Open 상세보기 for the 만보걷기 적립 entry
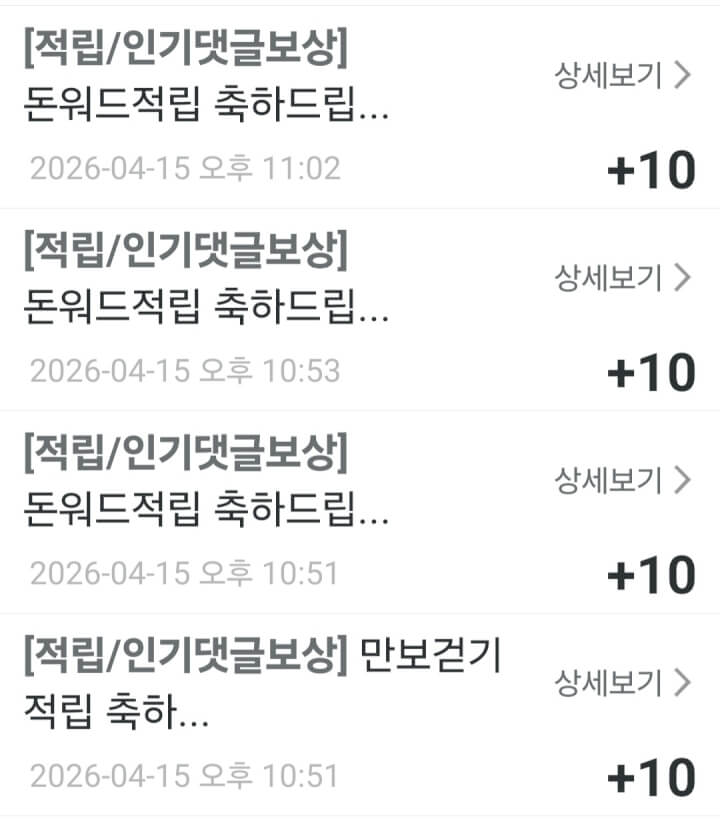 coord(623,683)
